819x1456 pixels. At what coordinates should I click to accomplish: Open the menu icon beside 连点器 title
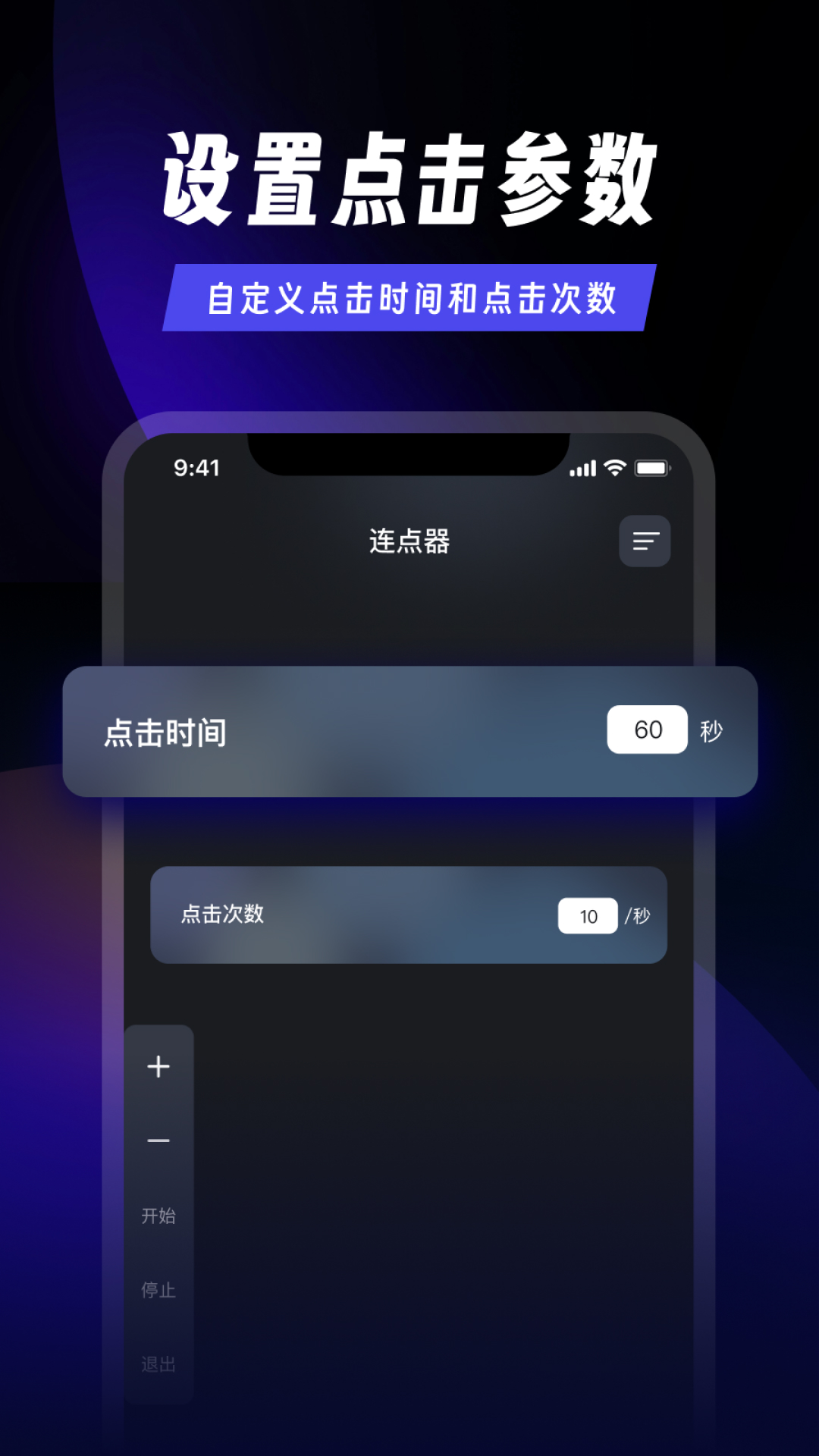pyautogui.click(x=645, y=541)
